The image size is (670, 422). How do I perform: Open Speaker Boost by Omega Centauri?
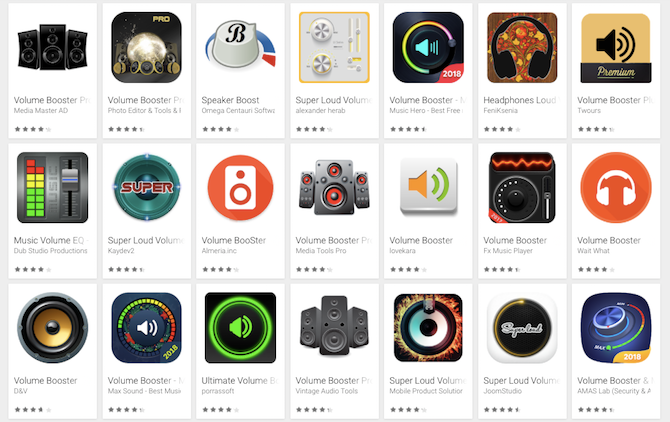pos(240,47)
